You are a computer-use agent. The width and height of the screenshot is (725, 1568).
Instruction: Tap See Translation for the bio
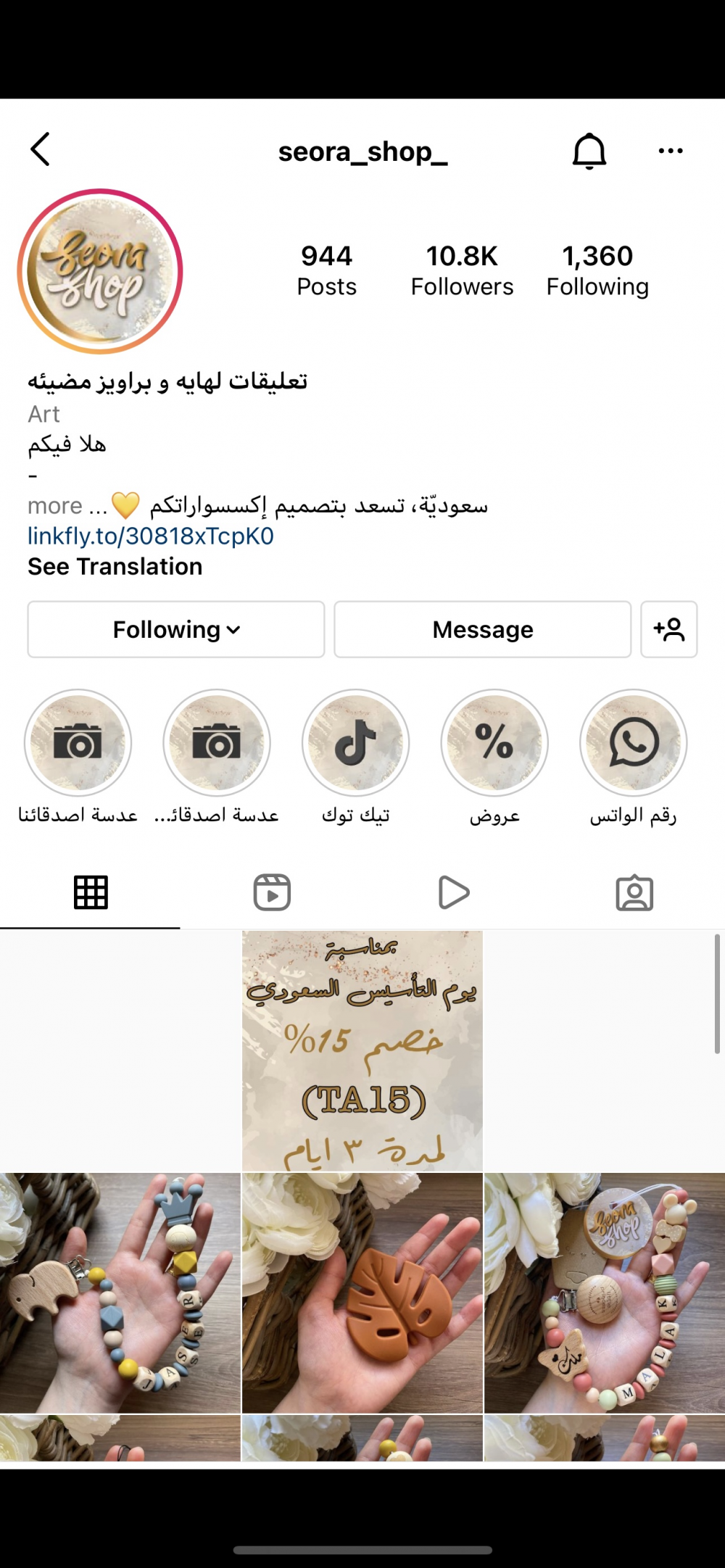click(x=115, y=566)
